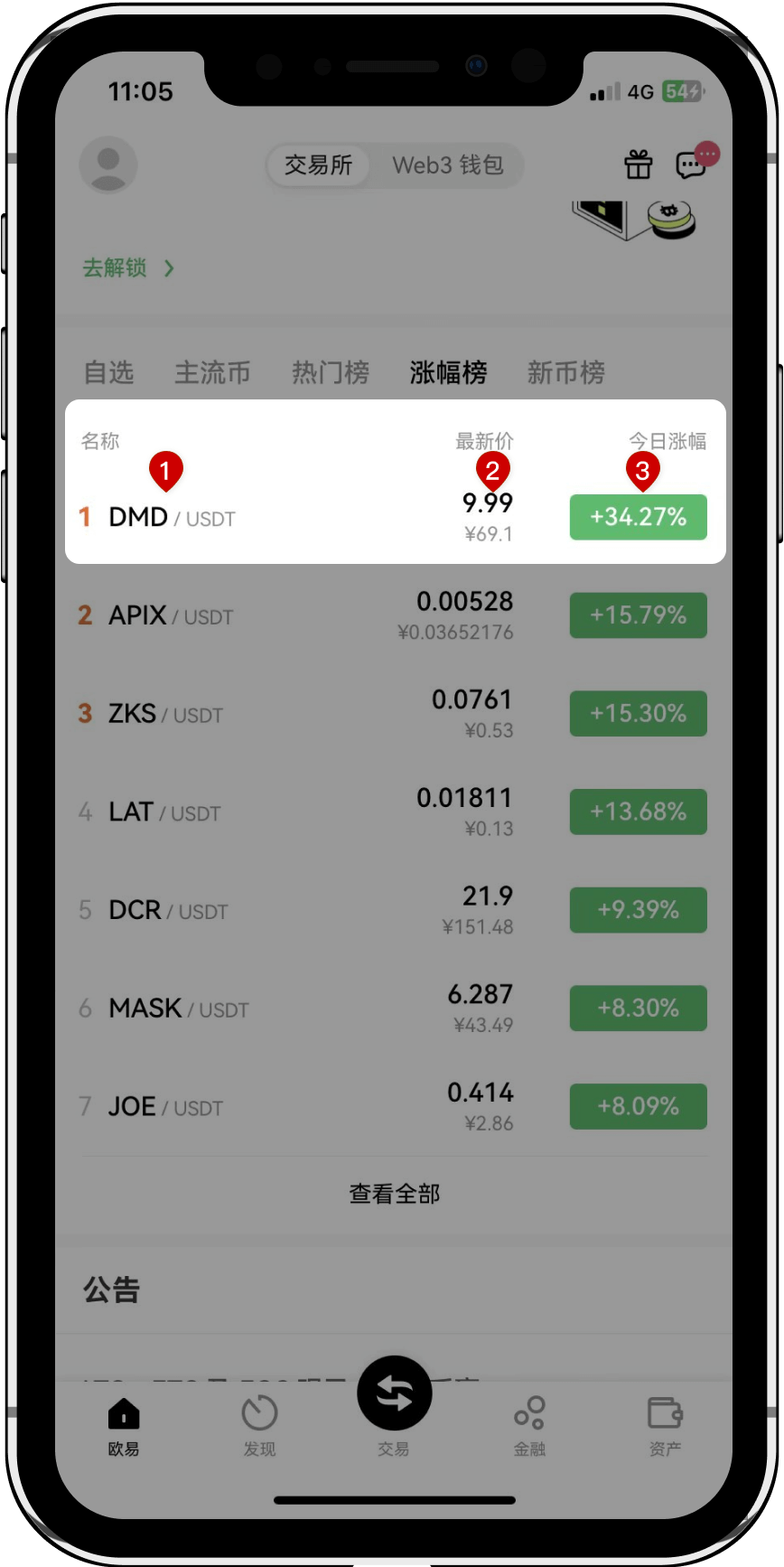Switch to the 主流币 tab

[x=212, y=372]
